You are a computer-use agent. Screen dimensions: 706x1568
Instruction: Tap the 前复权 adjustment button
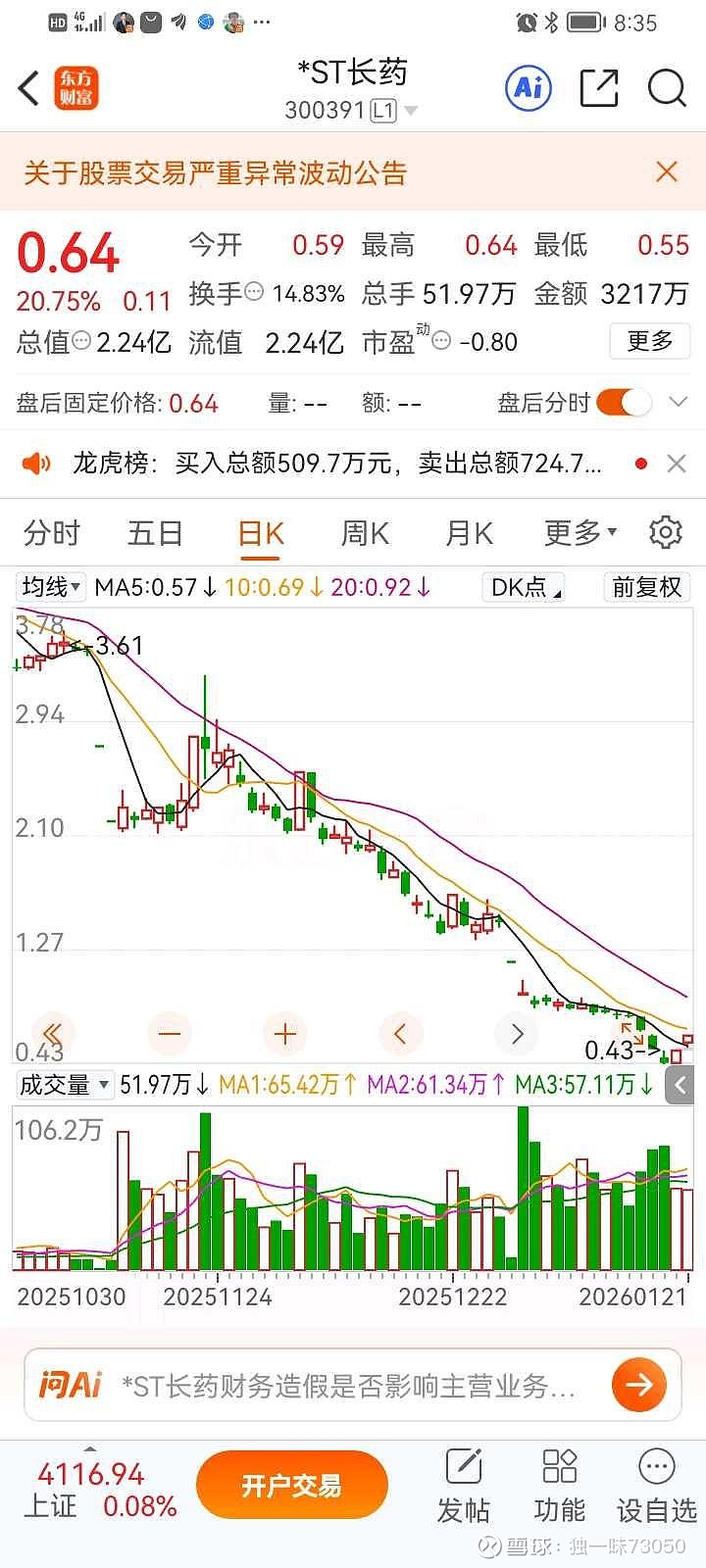(x=646, y=587)
